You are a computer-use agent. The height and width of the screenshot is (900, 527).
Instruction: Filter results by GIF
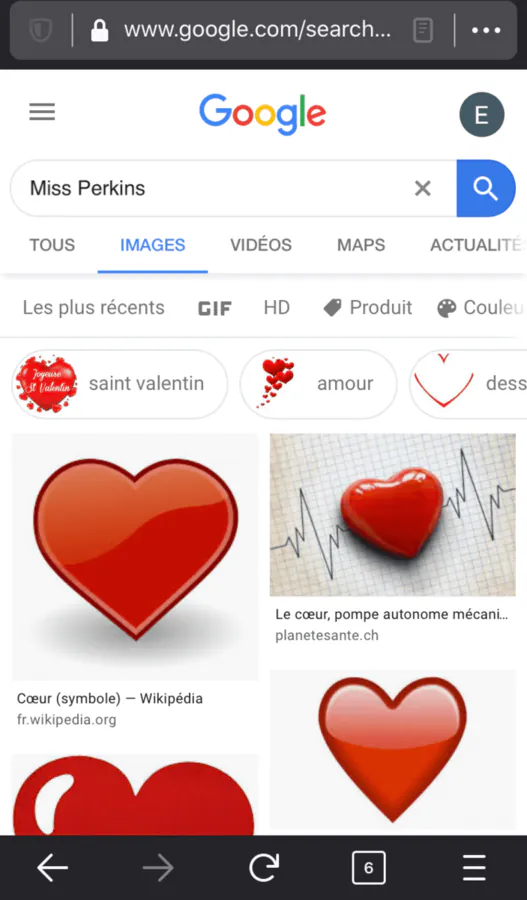(215, 309)
